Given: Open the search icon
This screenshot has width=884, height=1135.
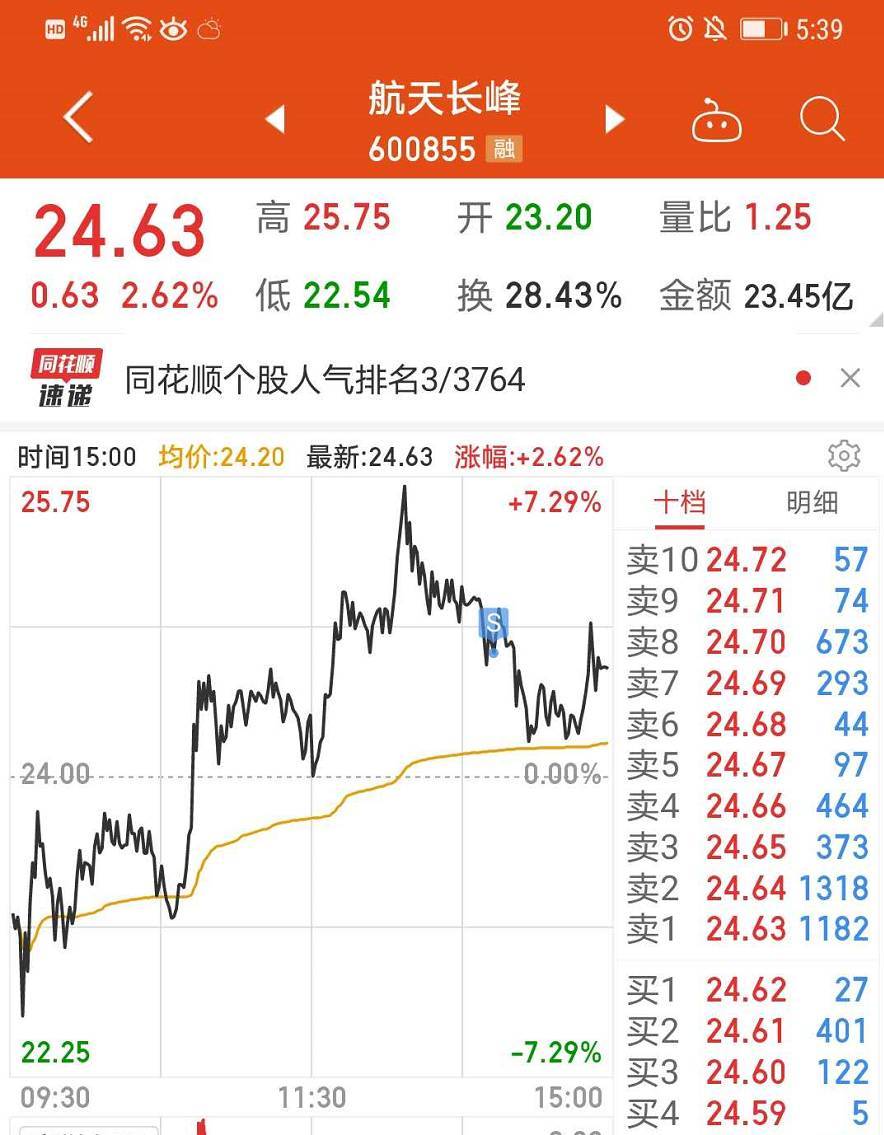Looking at the screenshot, I should 822,118.
